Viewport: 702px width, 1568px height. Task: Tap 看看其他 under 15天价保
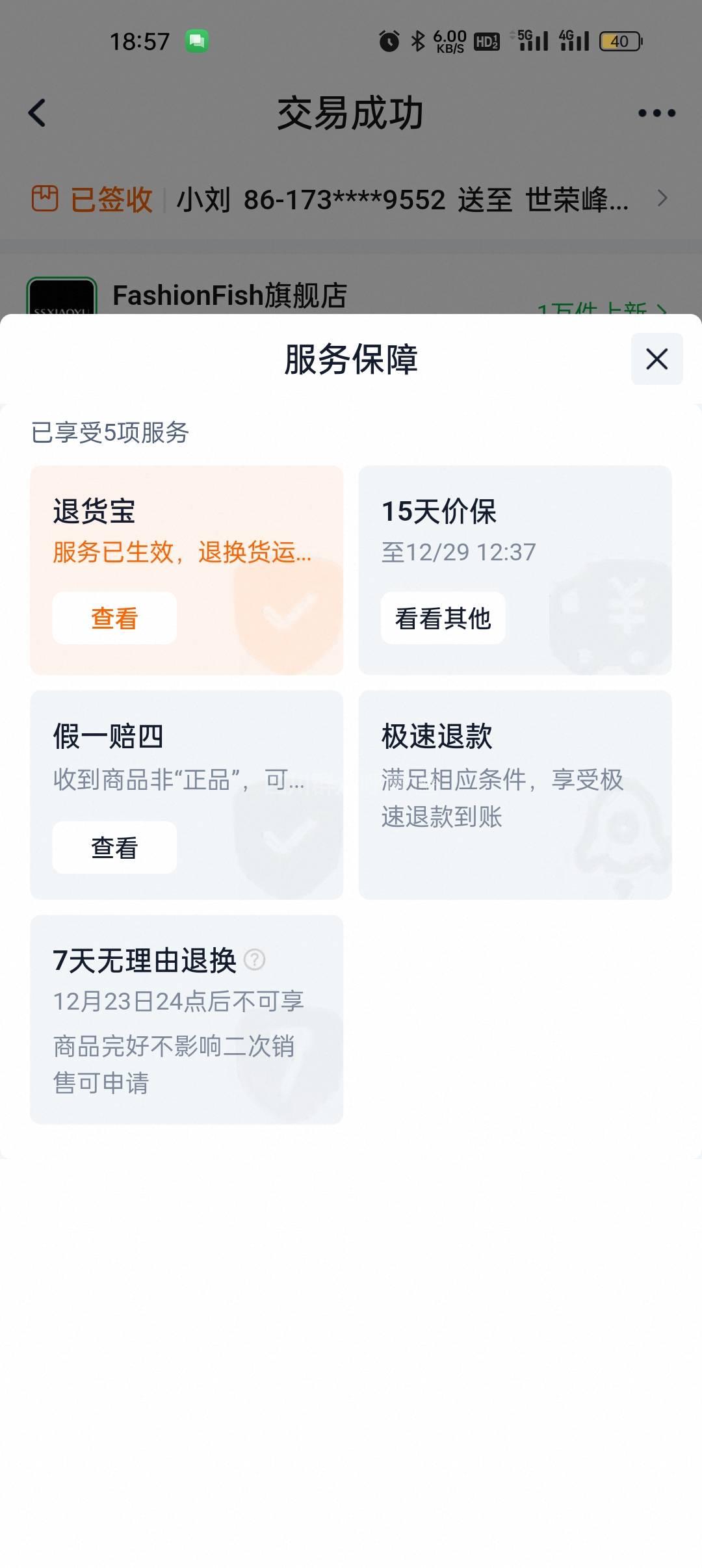[443, 618]
